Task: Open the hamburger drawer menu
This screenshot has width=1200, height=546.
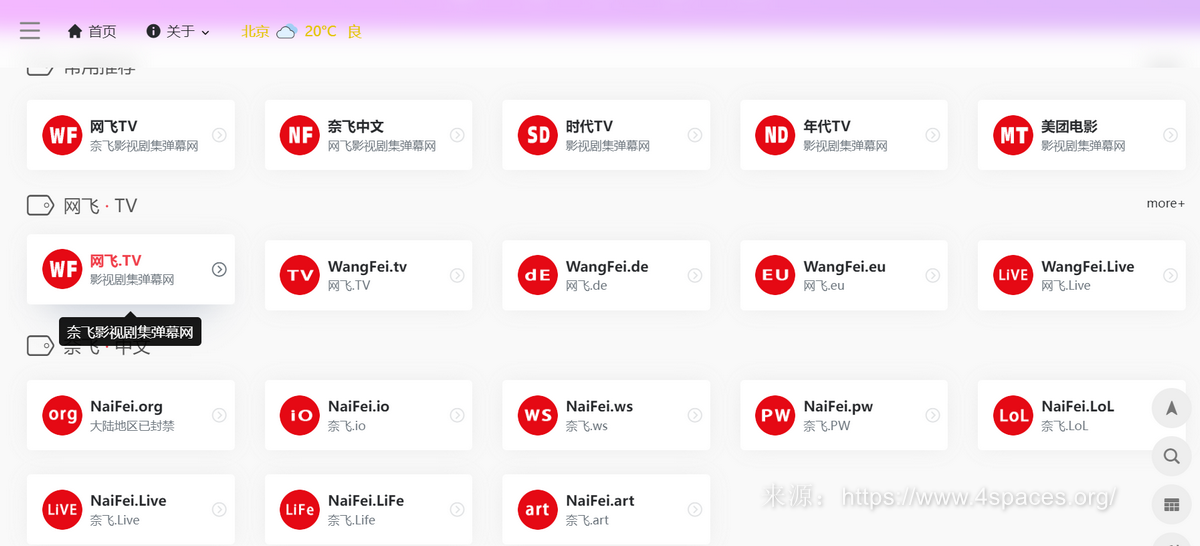Action: [x=30, y=31]
